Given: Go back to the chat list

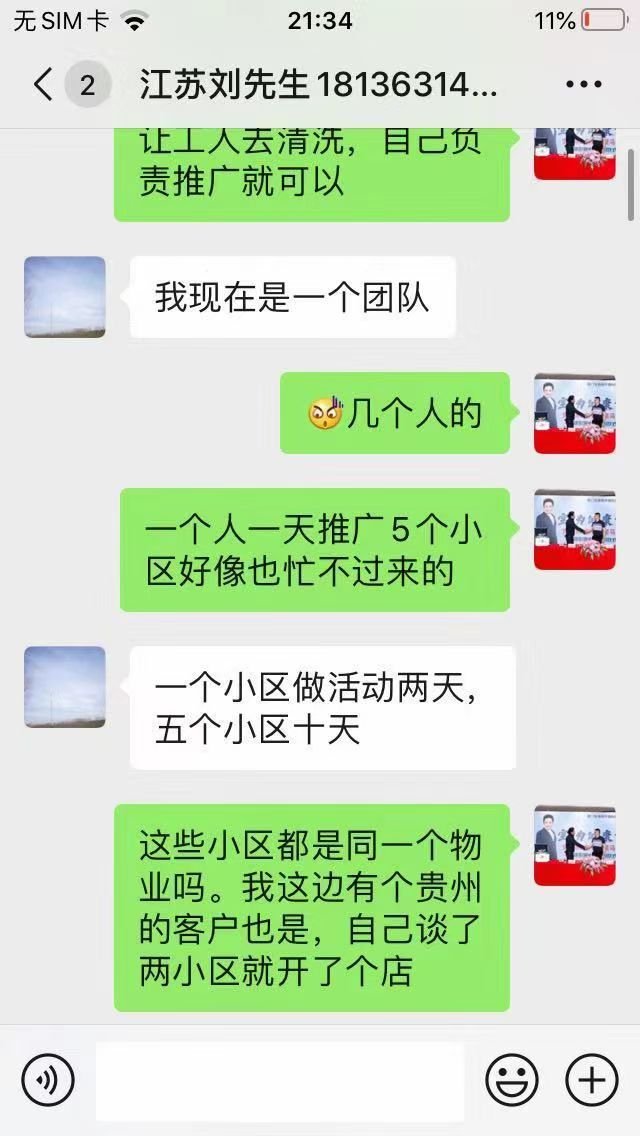Looking at the screenshot, I should pos(42,85).
